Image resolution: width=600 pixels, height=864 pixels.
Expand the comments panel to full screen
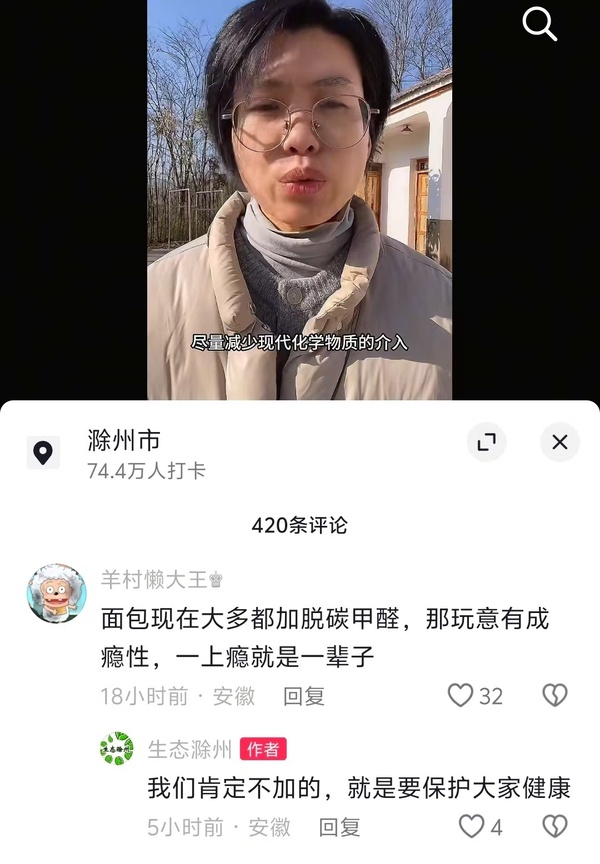(487, 442)
